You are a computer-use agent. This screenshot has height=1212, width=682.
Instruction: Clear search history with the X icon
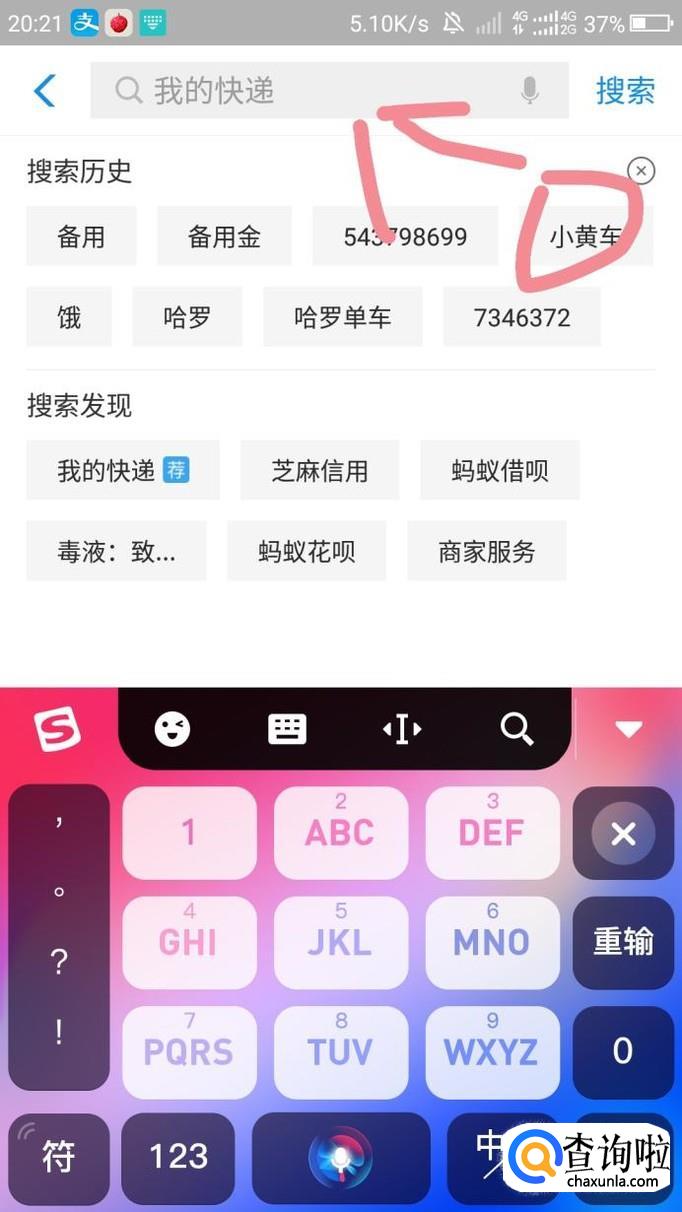[641, 171]
